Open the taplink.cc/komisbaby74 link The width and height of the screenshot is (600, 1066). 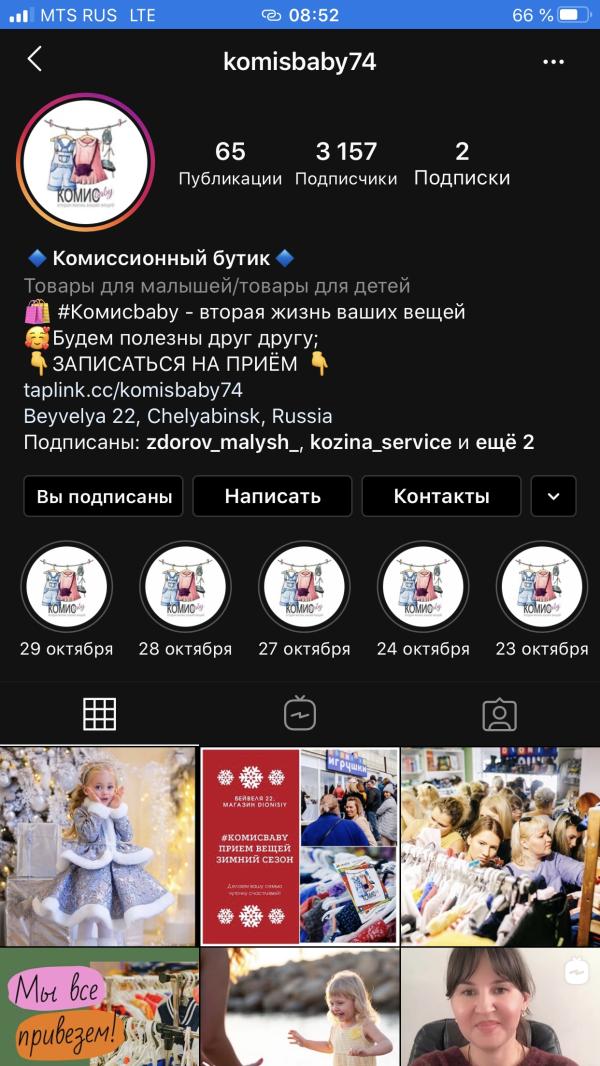coord(133,390)
